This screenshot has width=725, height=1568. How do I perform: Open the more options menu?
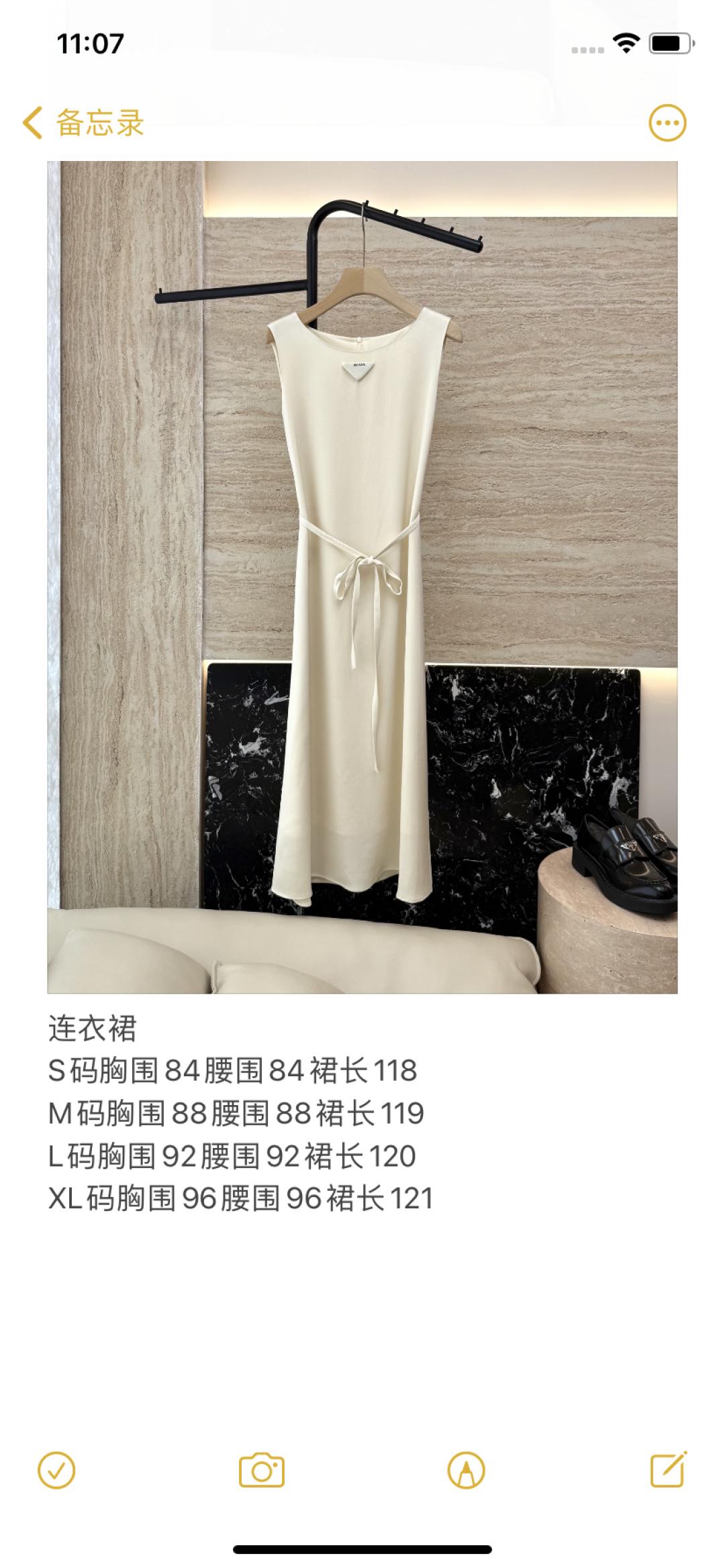tap(667, 123)
